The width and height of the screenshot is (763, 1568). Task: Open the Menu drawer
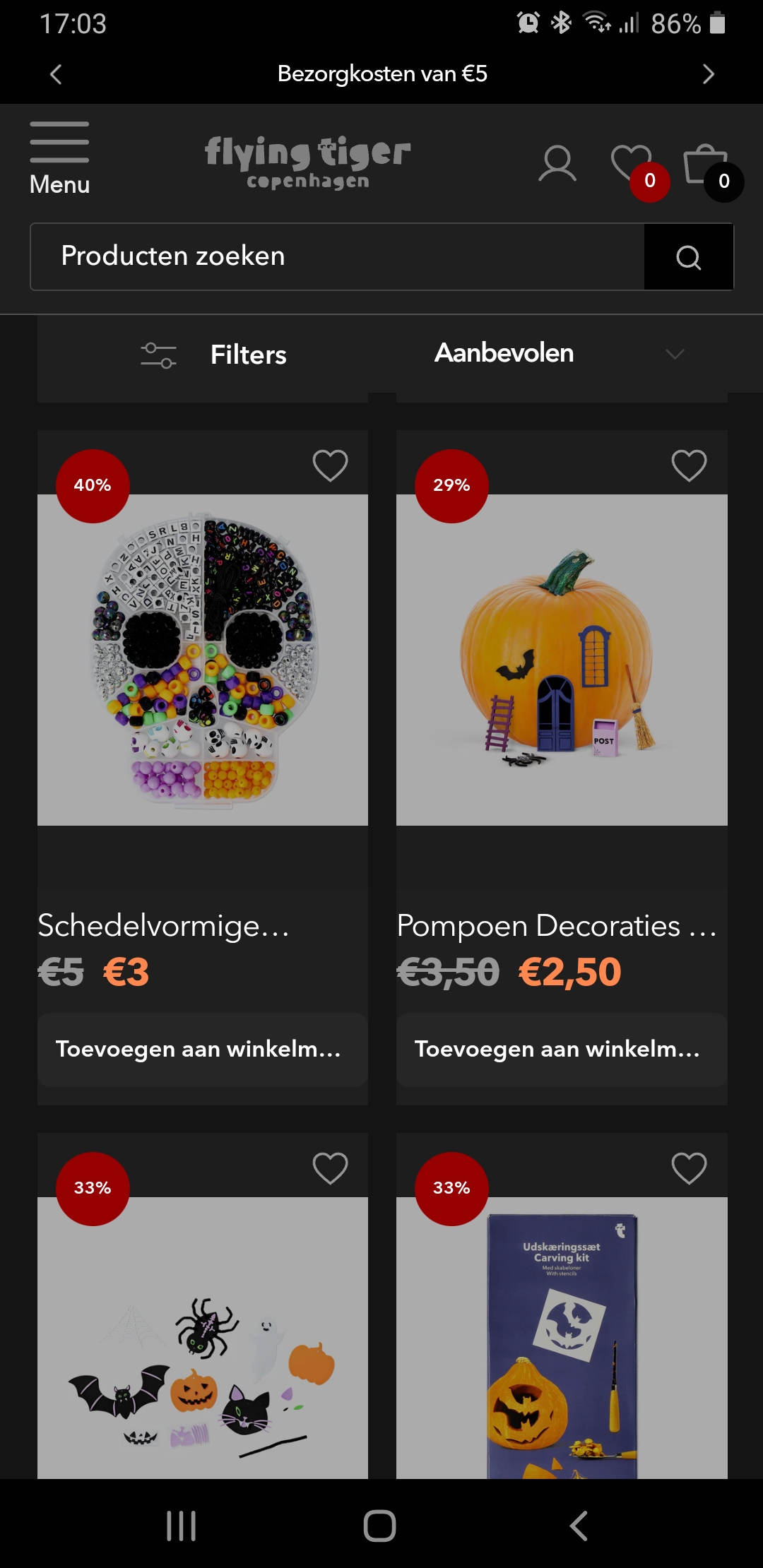pyautogui.click(x=59, y=158)
